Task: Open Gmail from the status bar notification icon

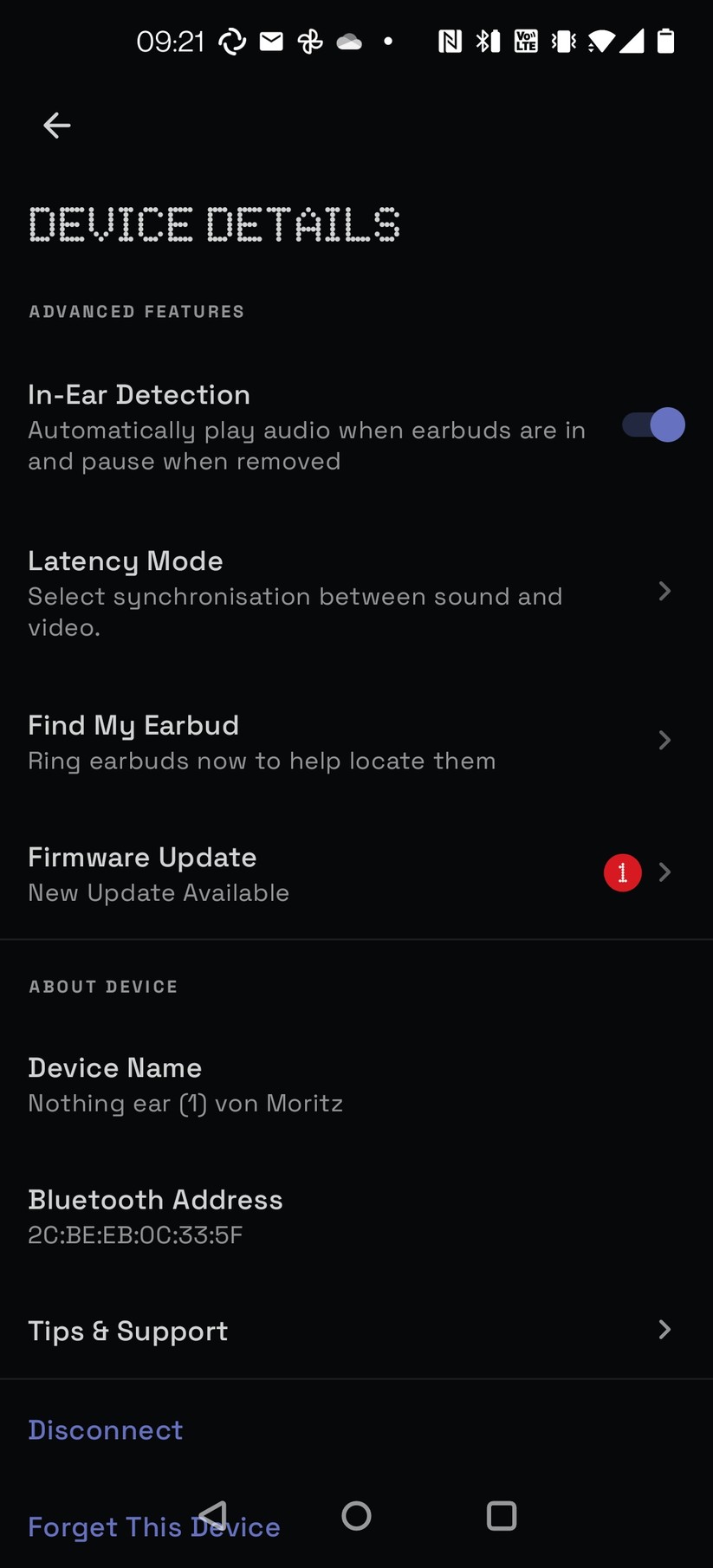Action: (271, 40)
